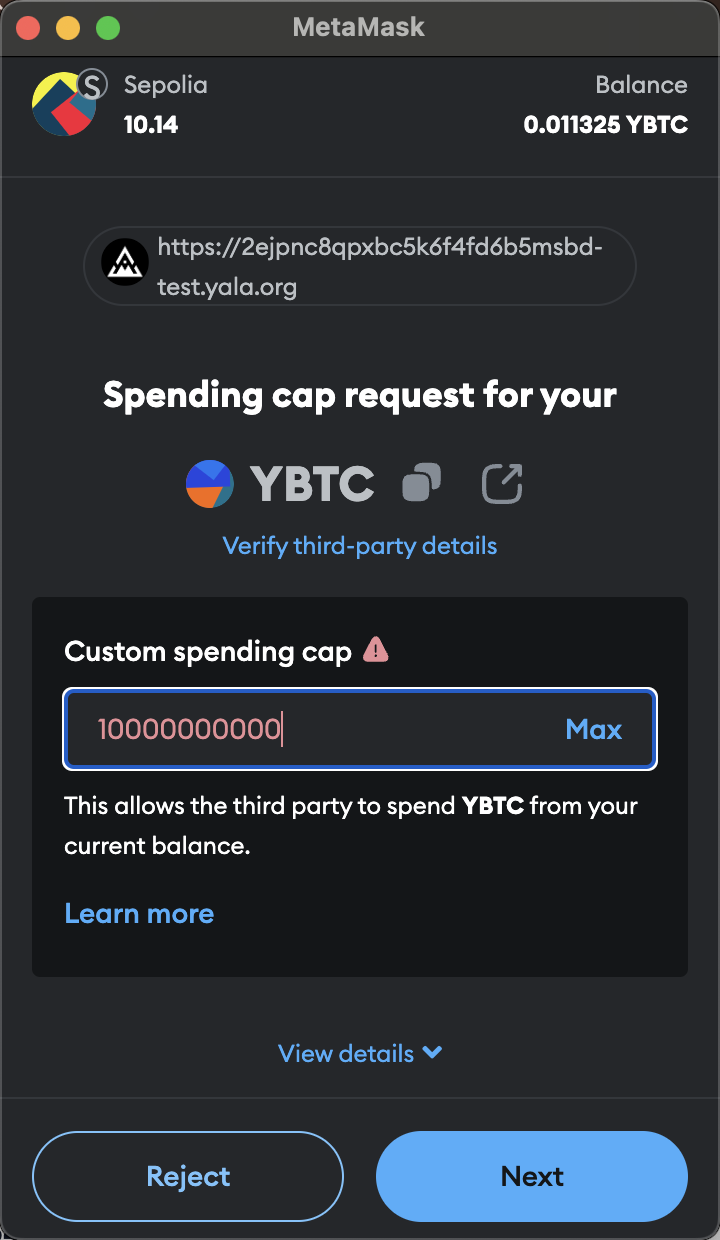720x1240 pixels.
Task: Close the MetaMask window
Action: (28, 28)
